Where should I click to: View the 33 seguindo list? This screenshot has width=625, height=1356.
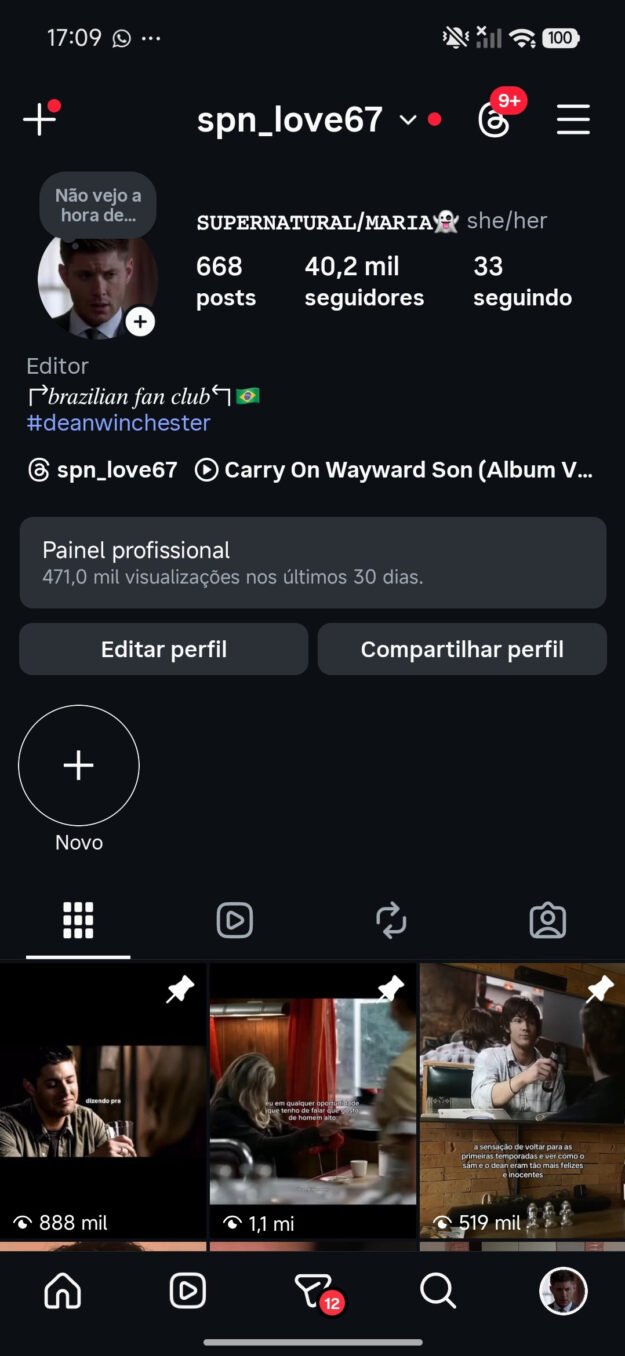coord(522,281)
